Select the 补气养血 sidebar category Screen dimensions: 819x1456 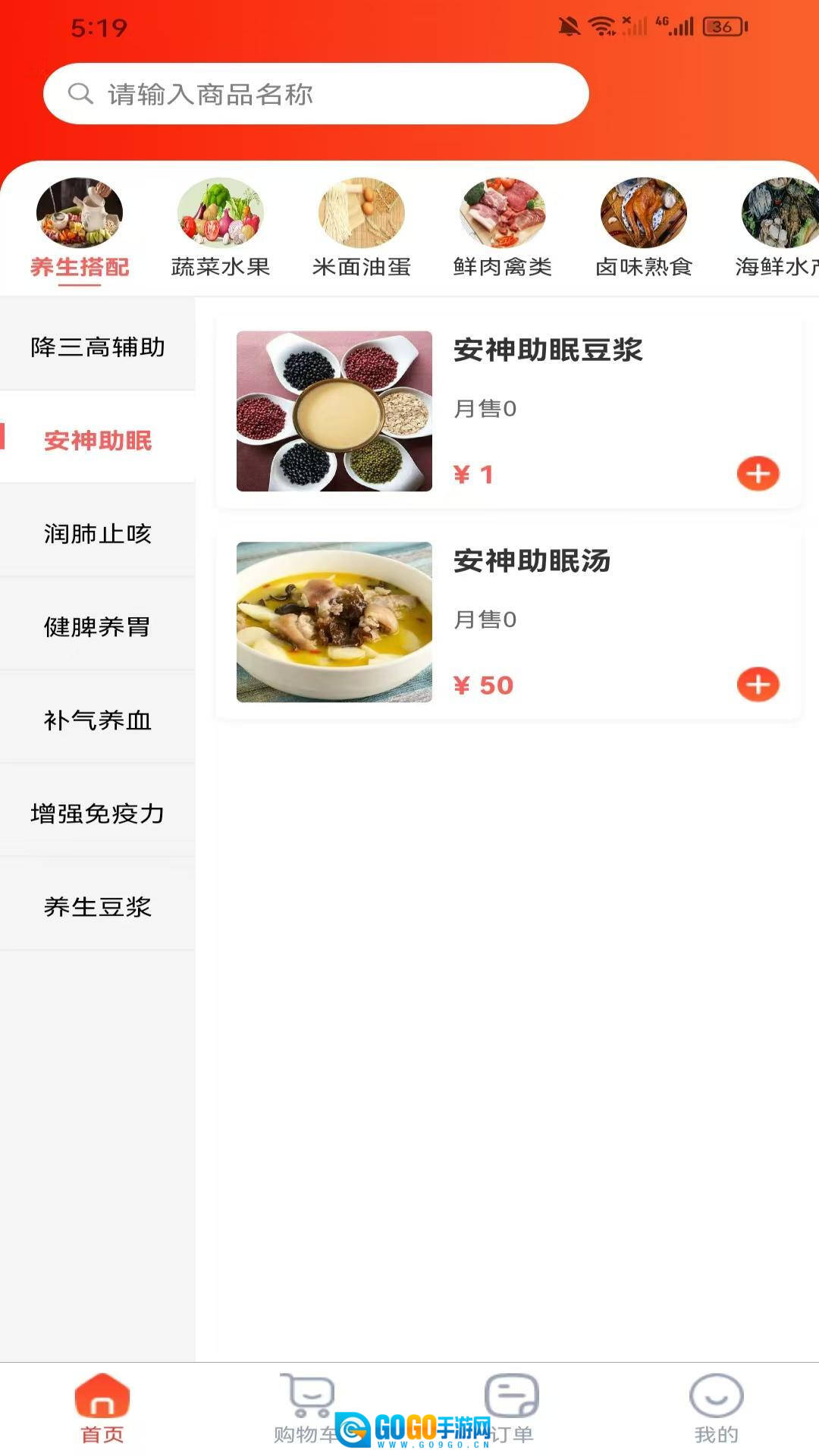click(x=98, y=721)
